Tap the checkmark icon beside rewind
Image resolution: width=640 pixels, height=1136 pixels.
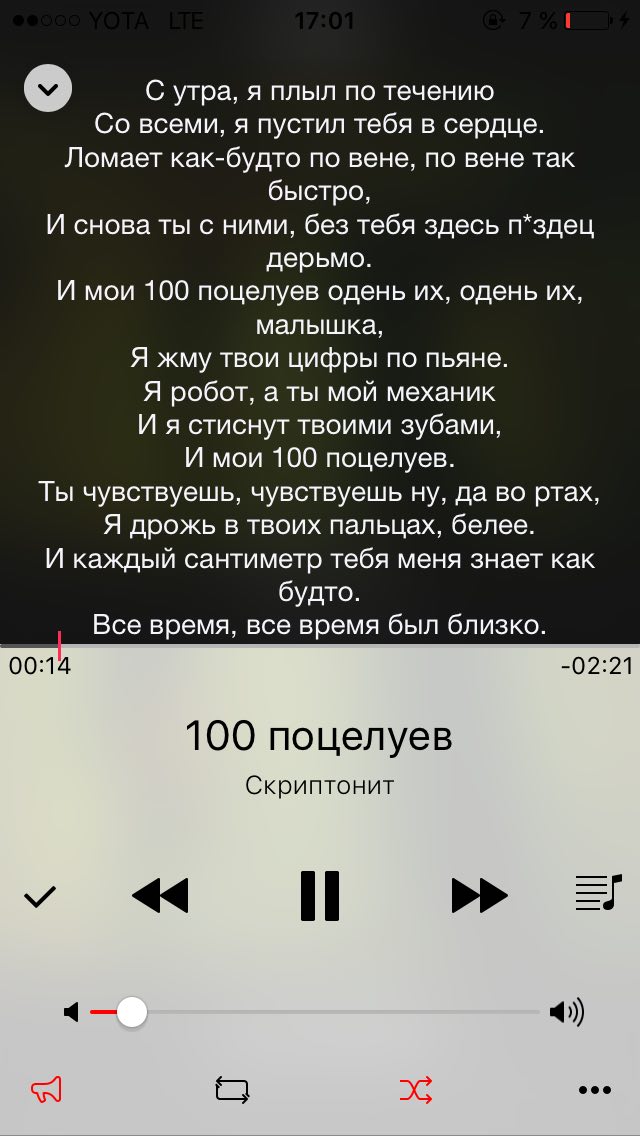pyautogui.click(x=40, y=897)
